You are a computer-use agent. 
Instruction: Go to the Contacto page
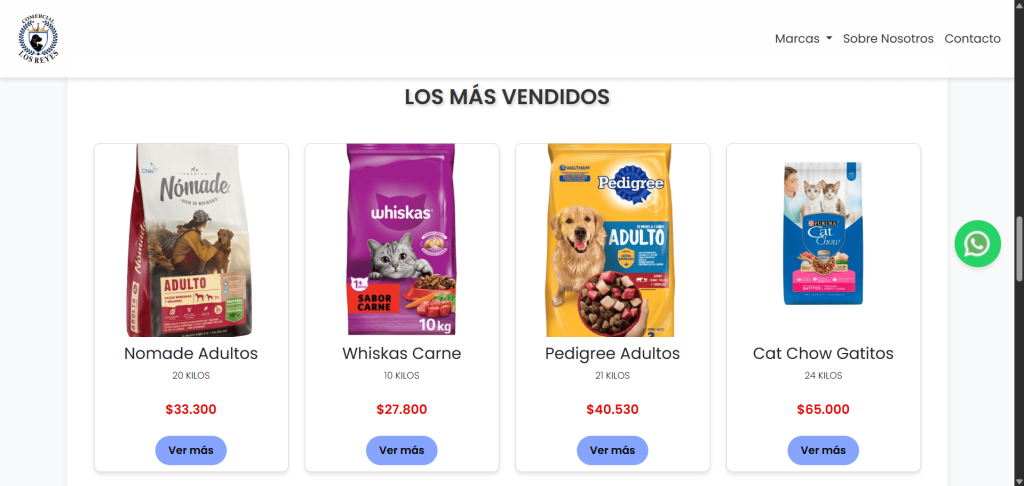pyautogui.click(x=972, y=39)
